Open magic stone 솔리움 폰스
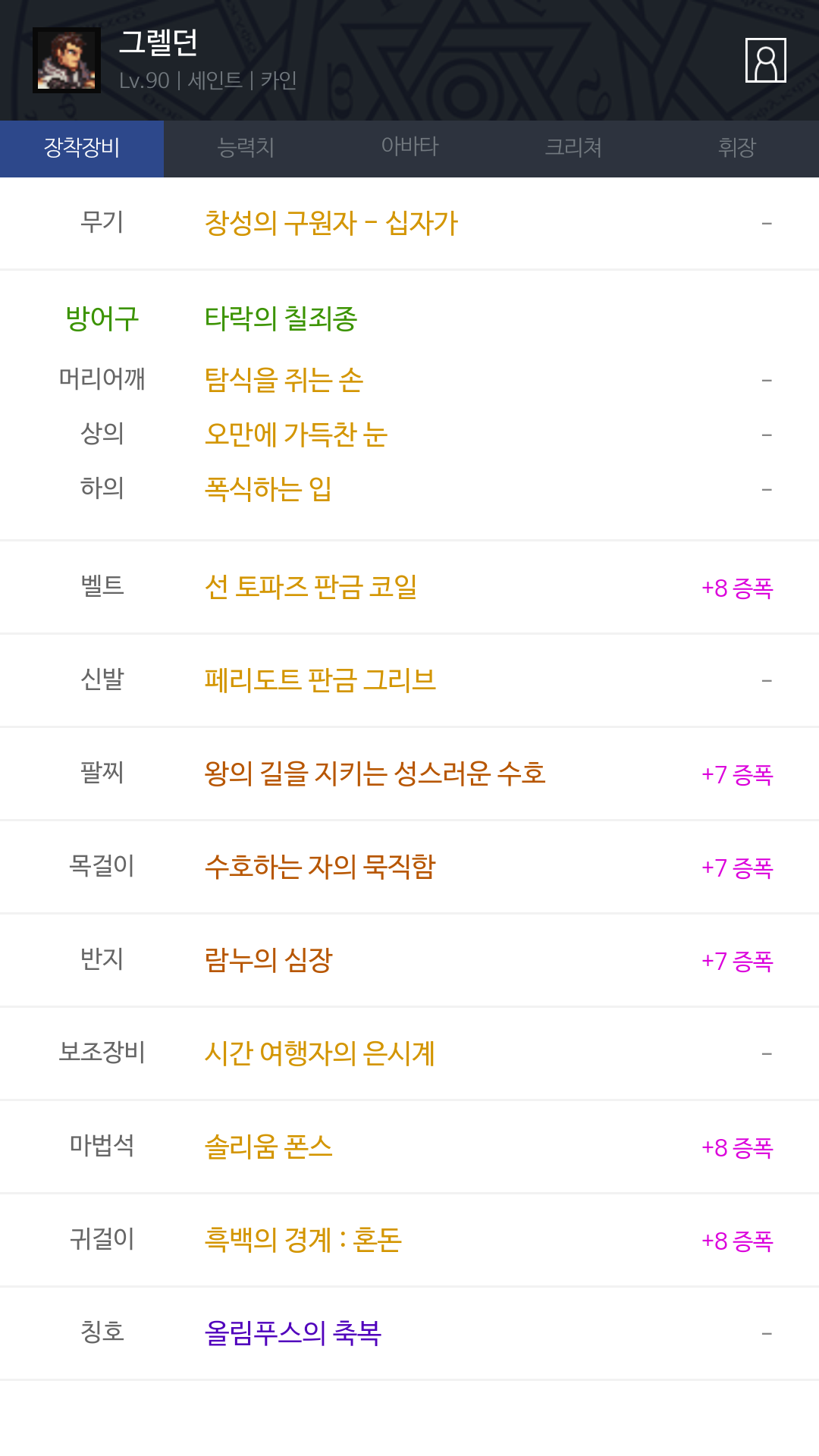The image size is (819, 1456). click(268, 1146)
